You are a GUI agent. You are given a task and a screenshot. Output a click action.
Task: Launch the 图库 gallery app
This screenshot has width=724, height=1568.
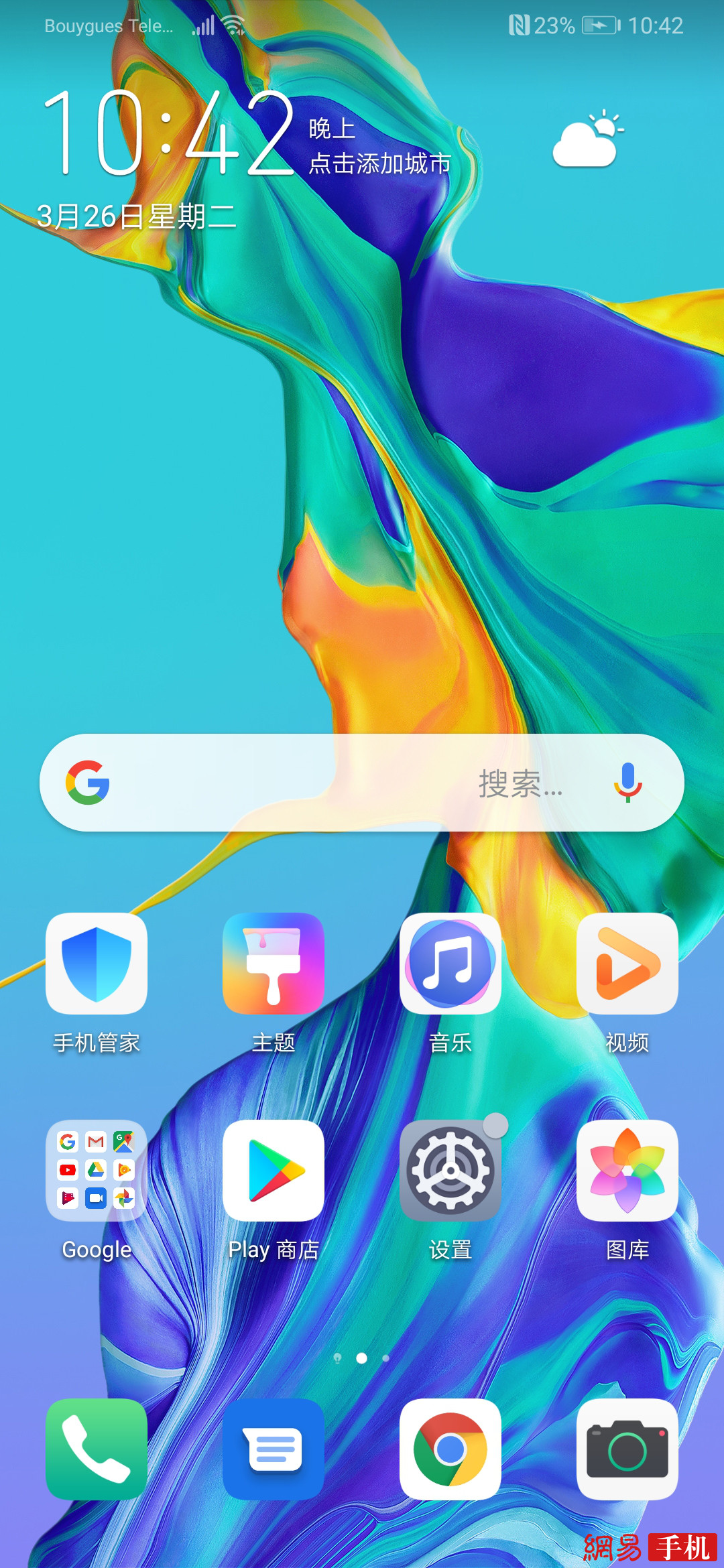627,1170
